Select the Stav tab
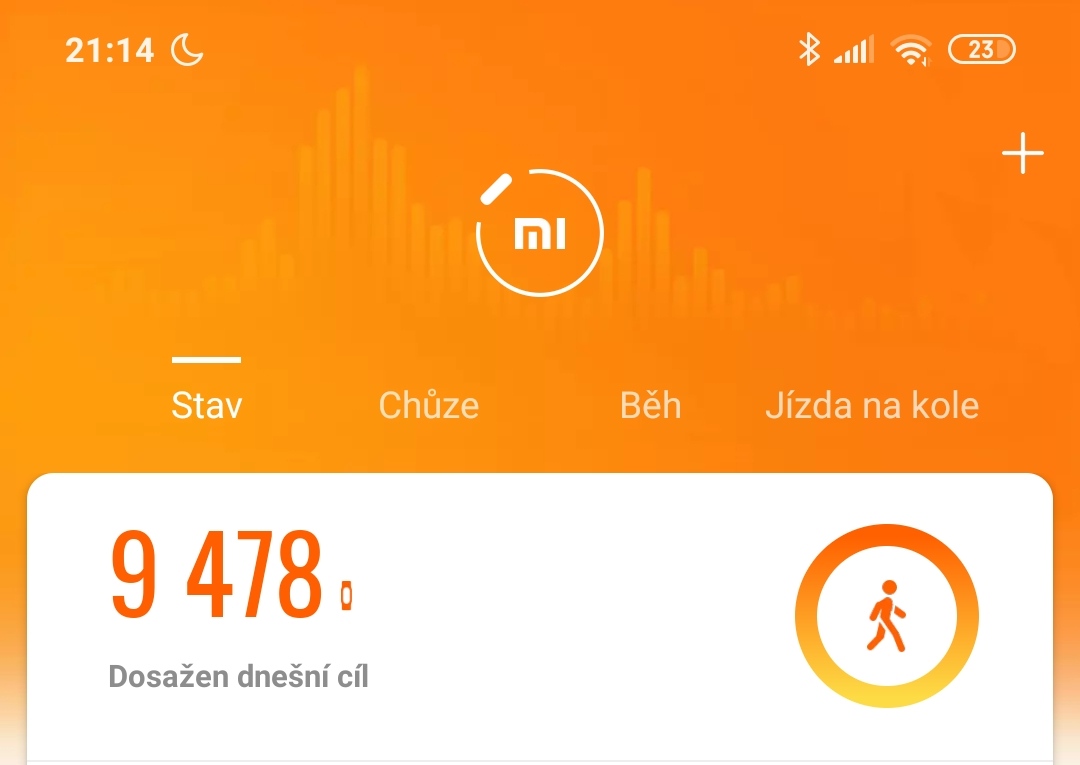Screen dimensions: 1080x765 coord(207,405)
